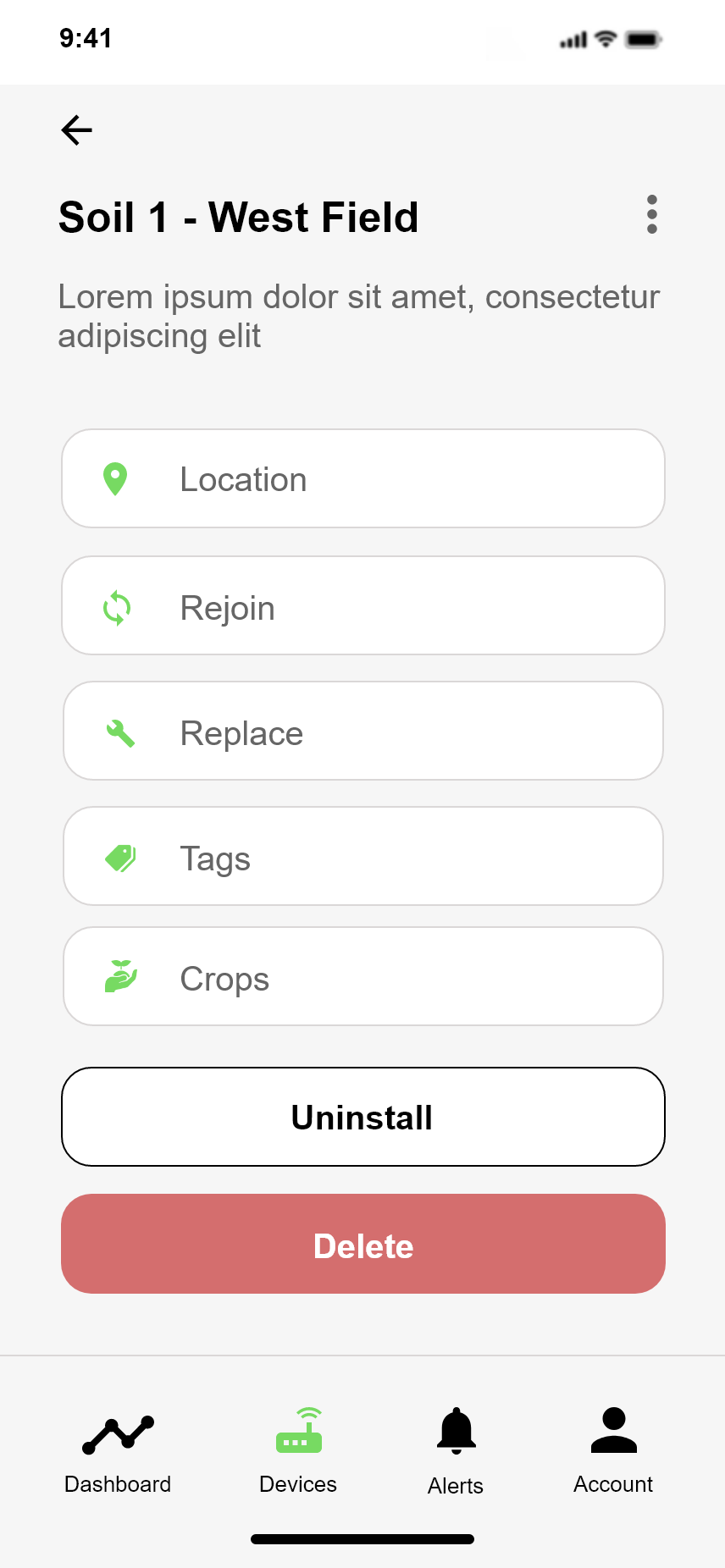Viewport: 725px width, 1568px height.
Task: Open the Account tab
Action: (613, 1451)
